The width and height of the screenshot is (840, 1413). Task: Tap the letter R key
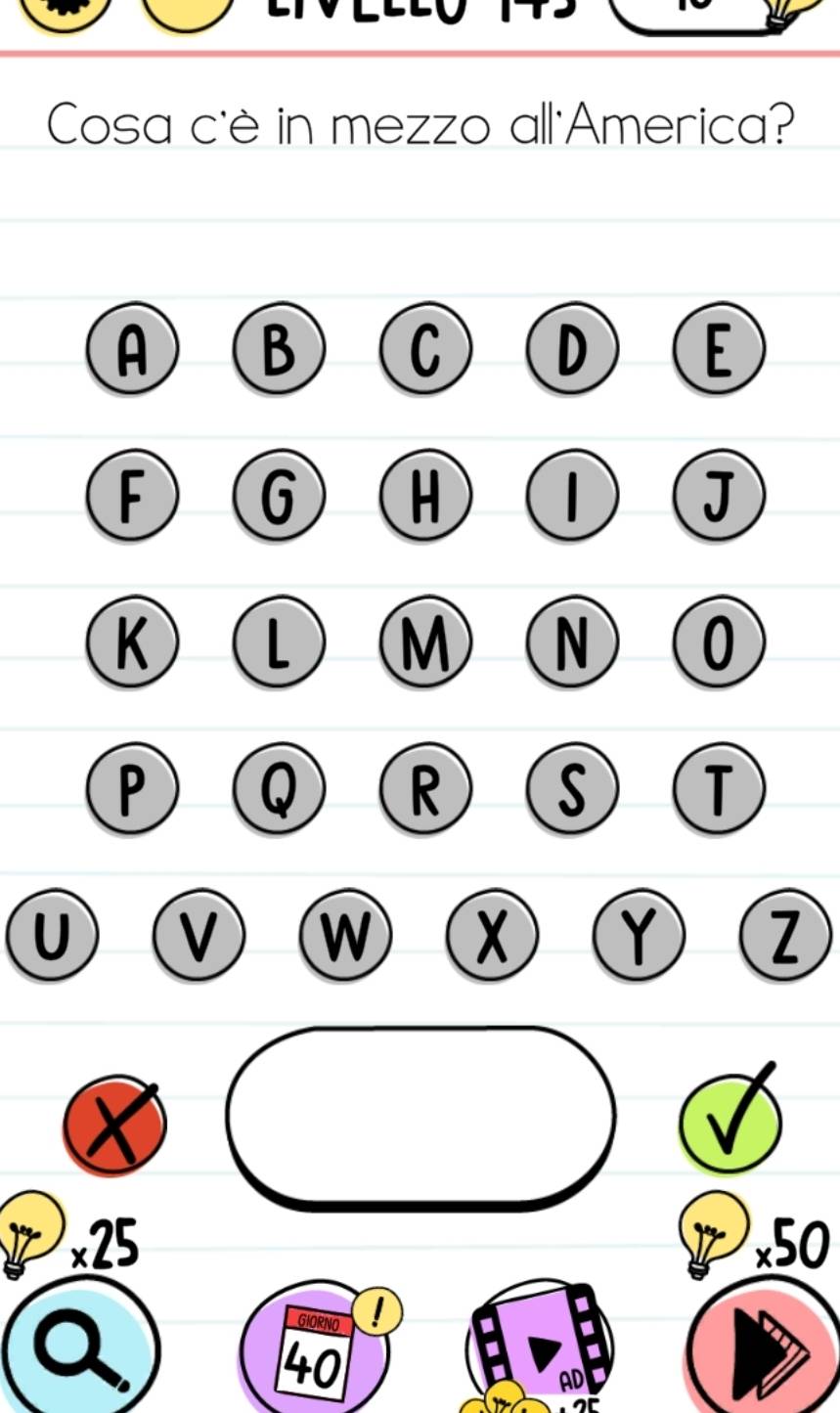(425, 789)
